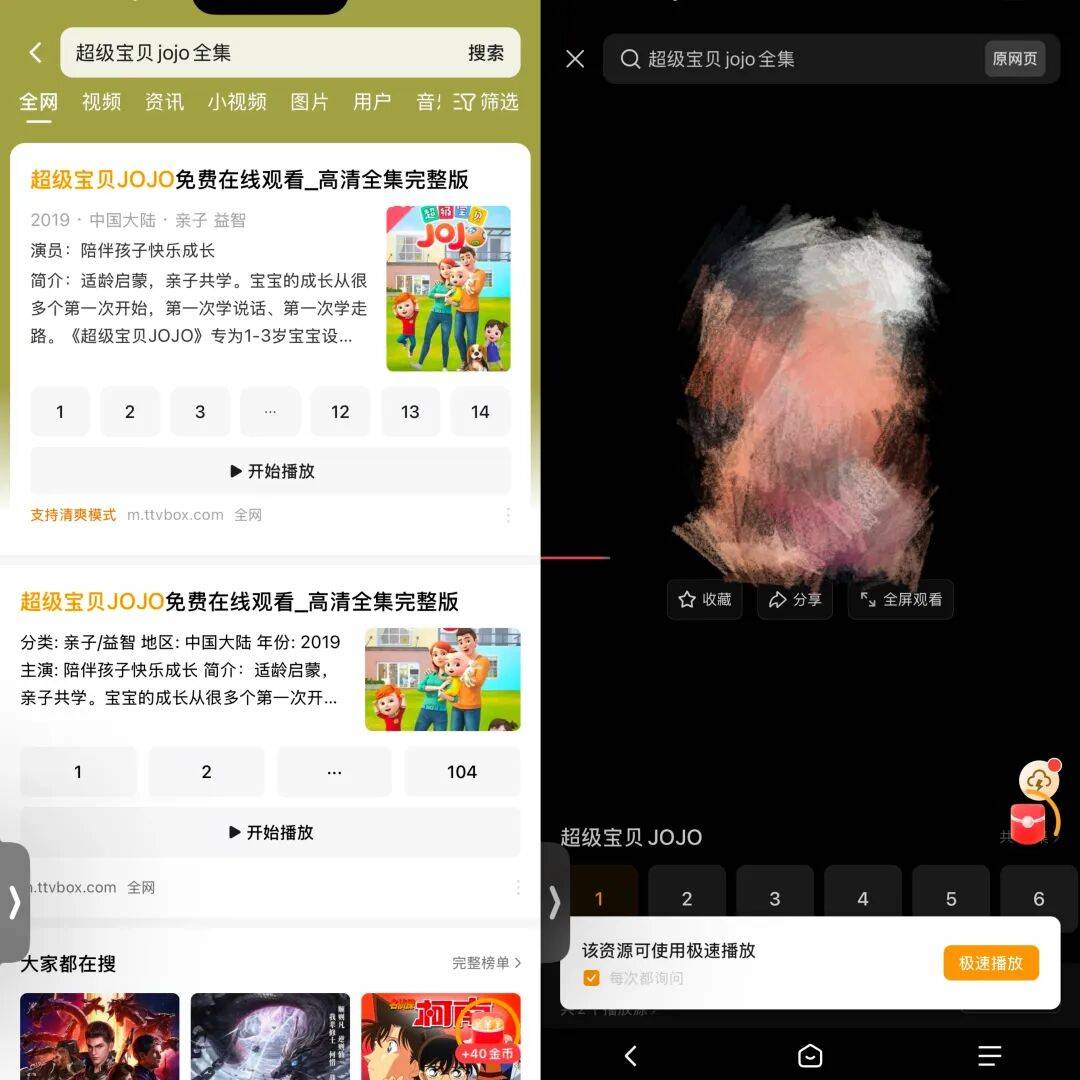
Task: Open the red envelope floating icon
Action: click(1028, 824)
